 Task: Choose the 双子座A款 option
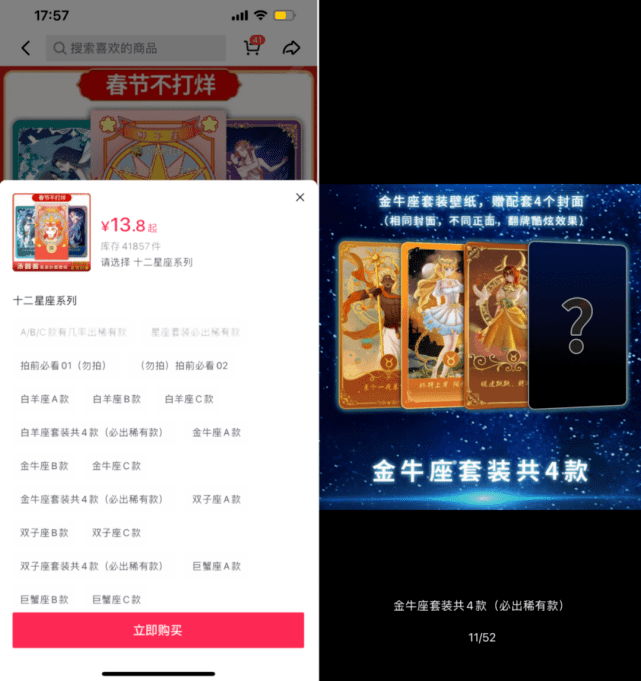[217, 499]
